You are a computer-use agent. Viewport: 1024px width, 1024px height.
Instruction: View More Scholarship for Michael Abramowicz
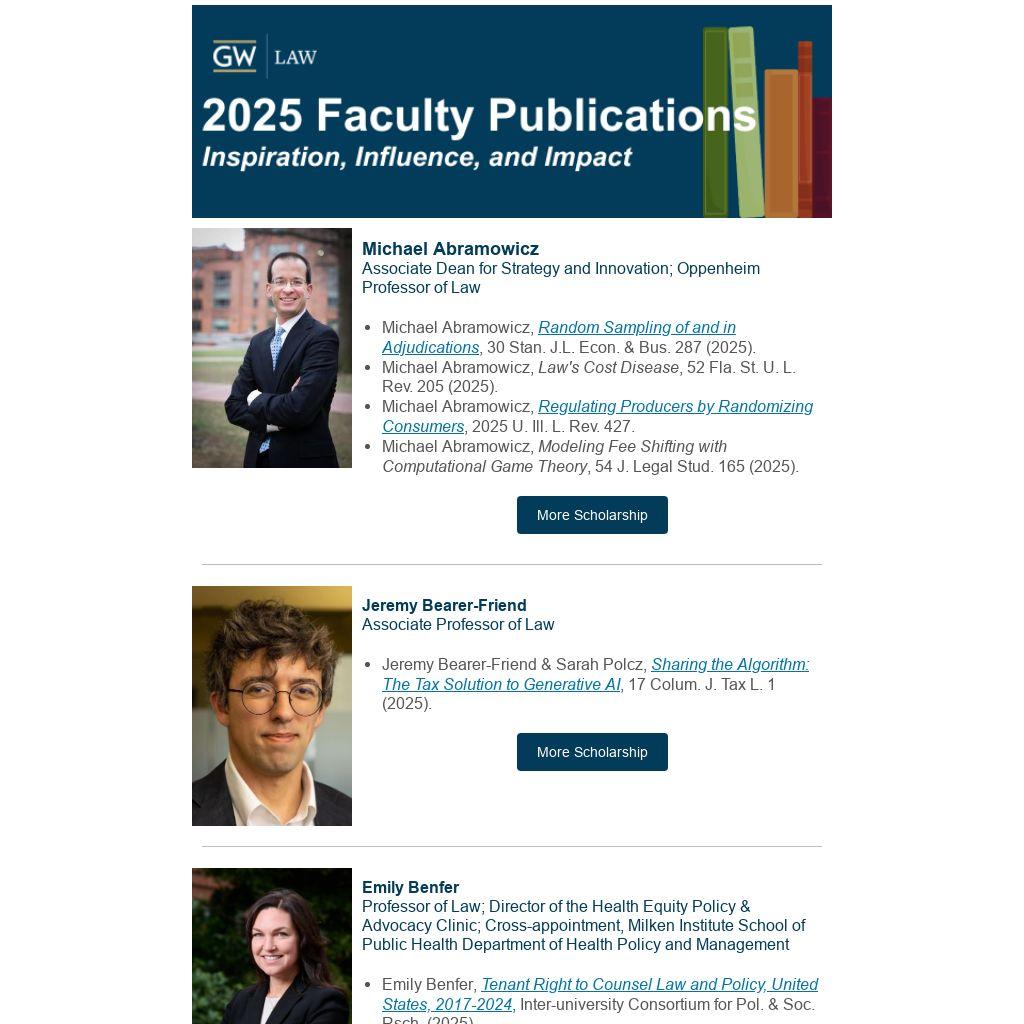(592, 515)
